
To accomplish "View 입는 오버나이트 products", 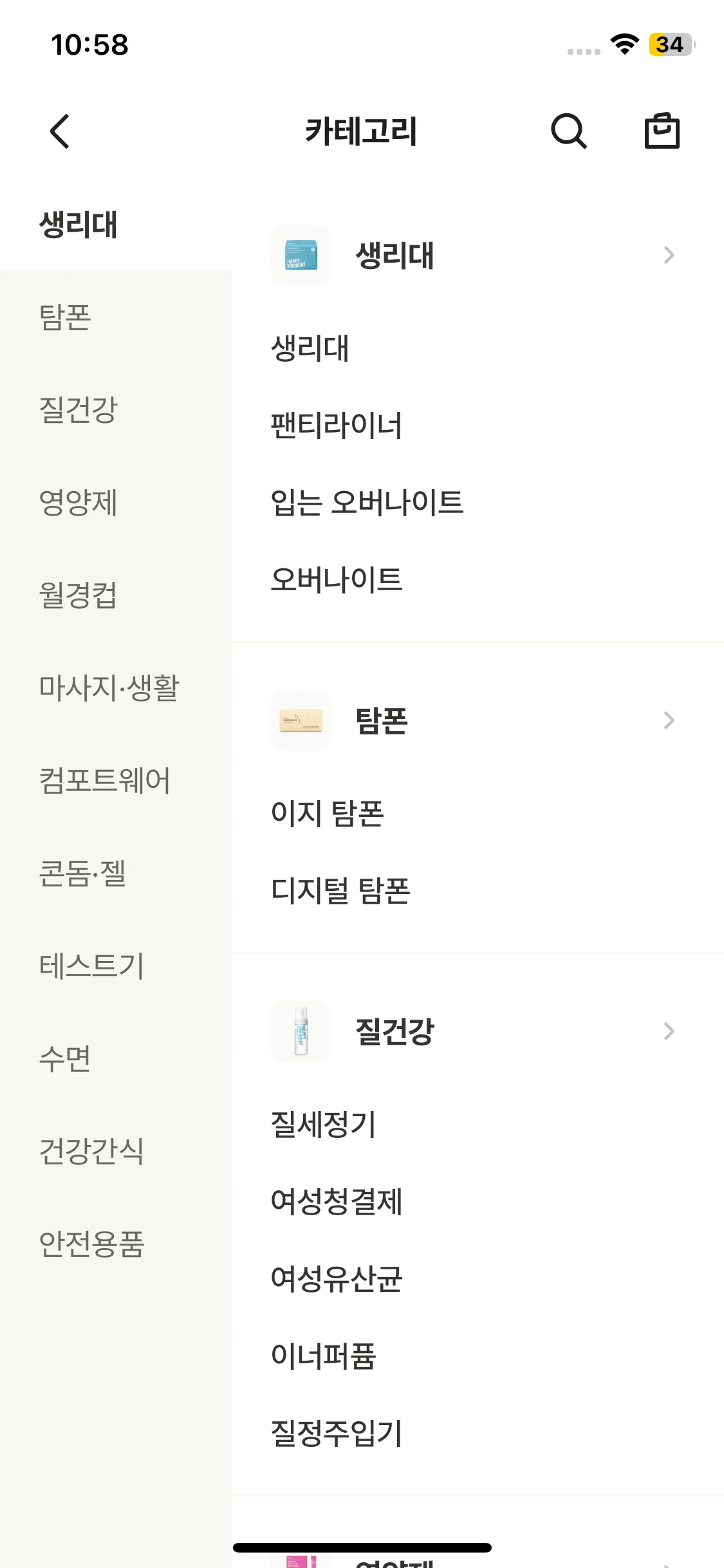I will (x=367, y=503).
